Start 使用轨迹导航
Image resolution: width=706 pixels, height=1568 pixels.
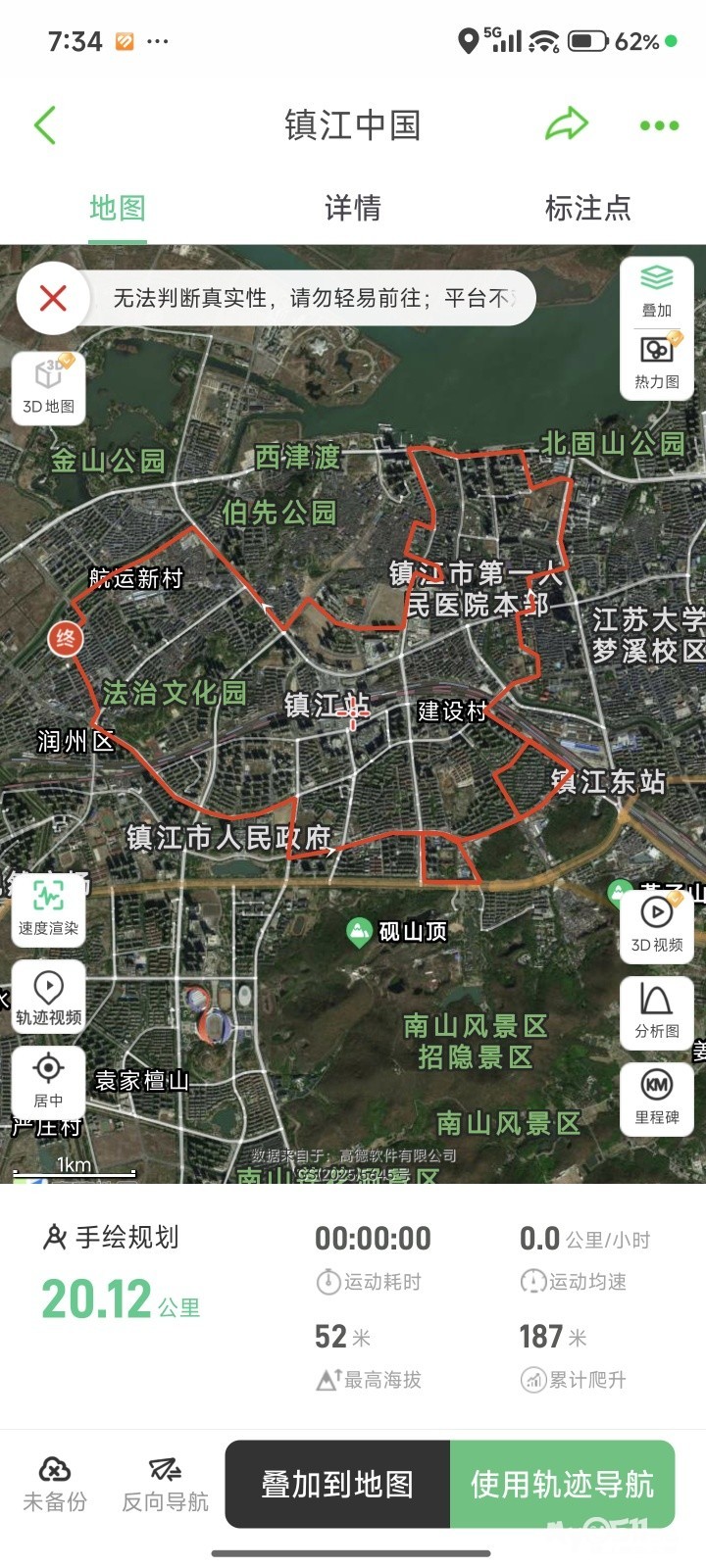coord(563,1484)
